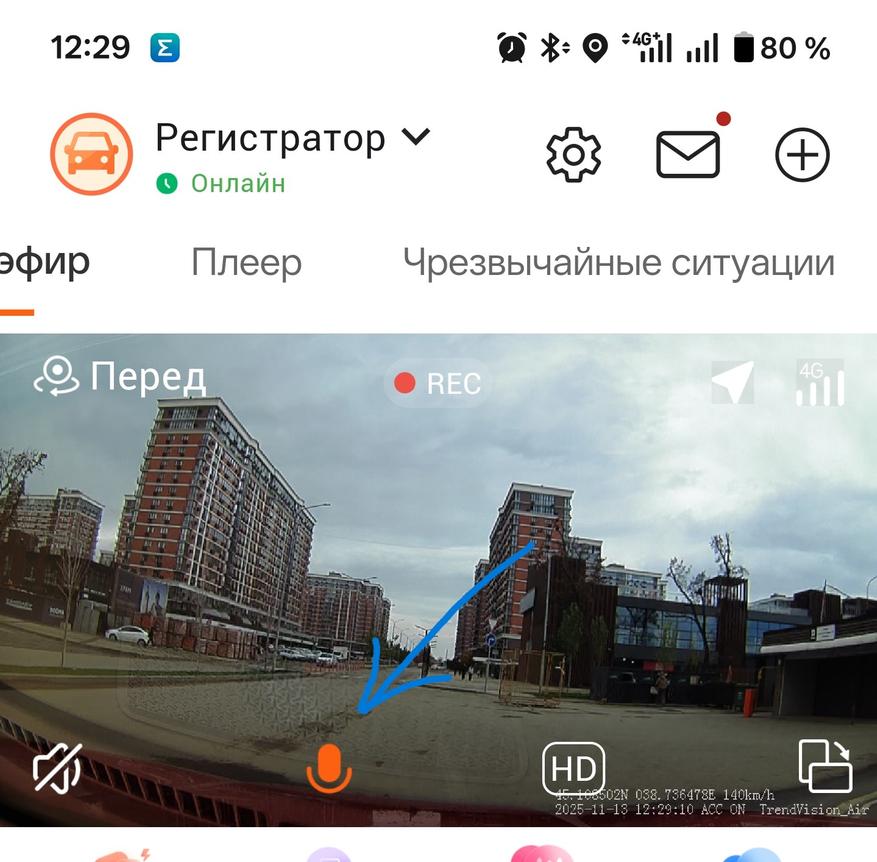Switch camera view from Перед
The height and width of the screenshot is (862, 877).
[120, 378]
